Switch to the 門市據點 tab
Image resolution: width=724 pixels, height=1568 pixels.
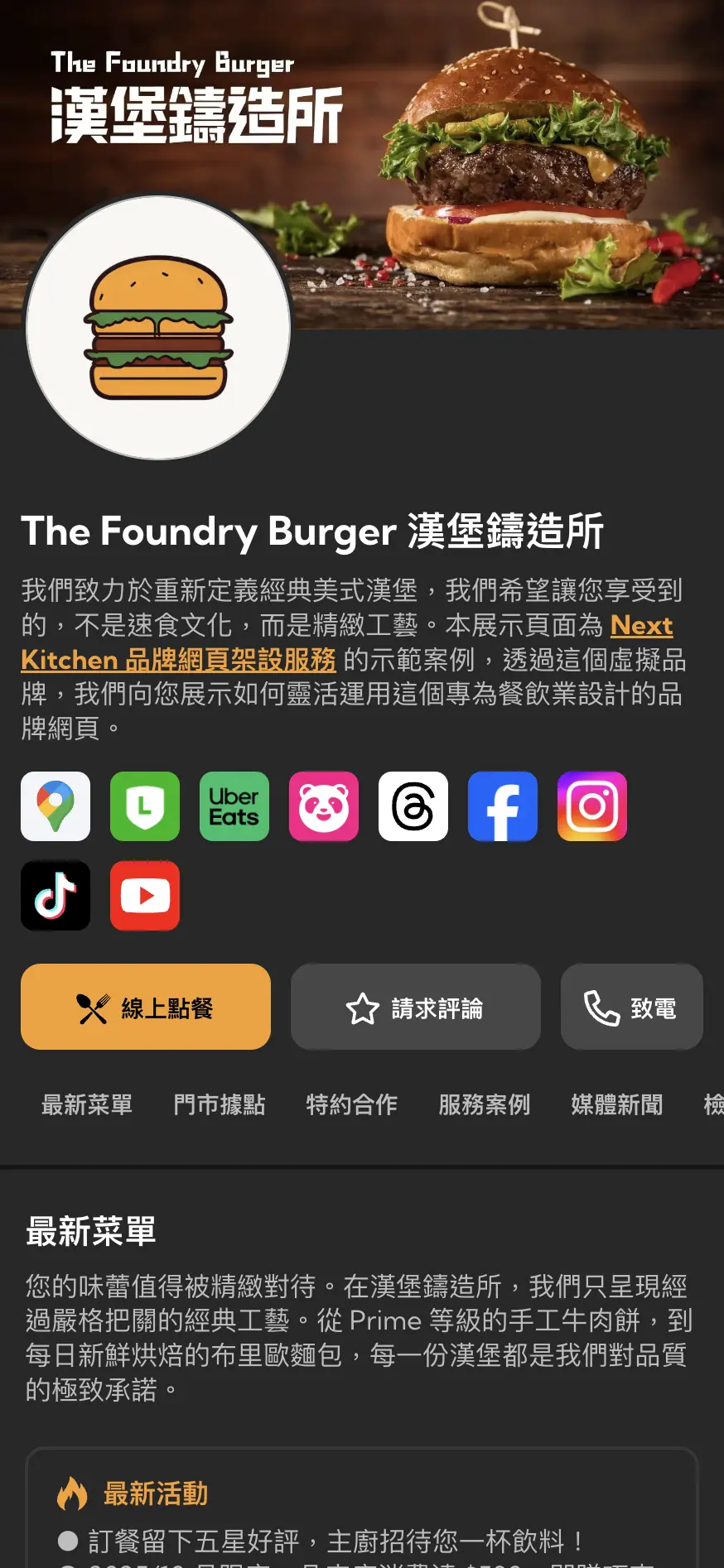(x=219, y=1104)
